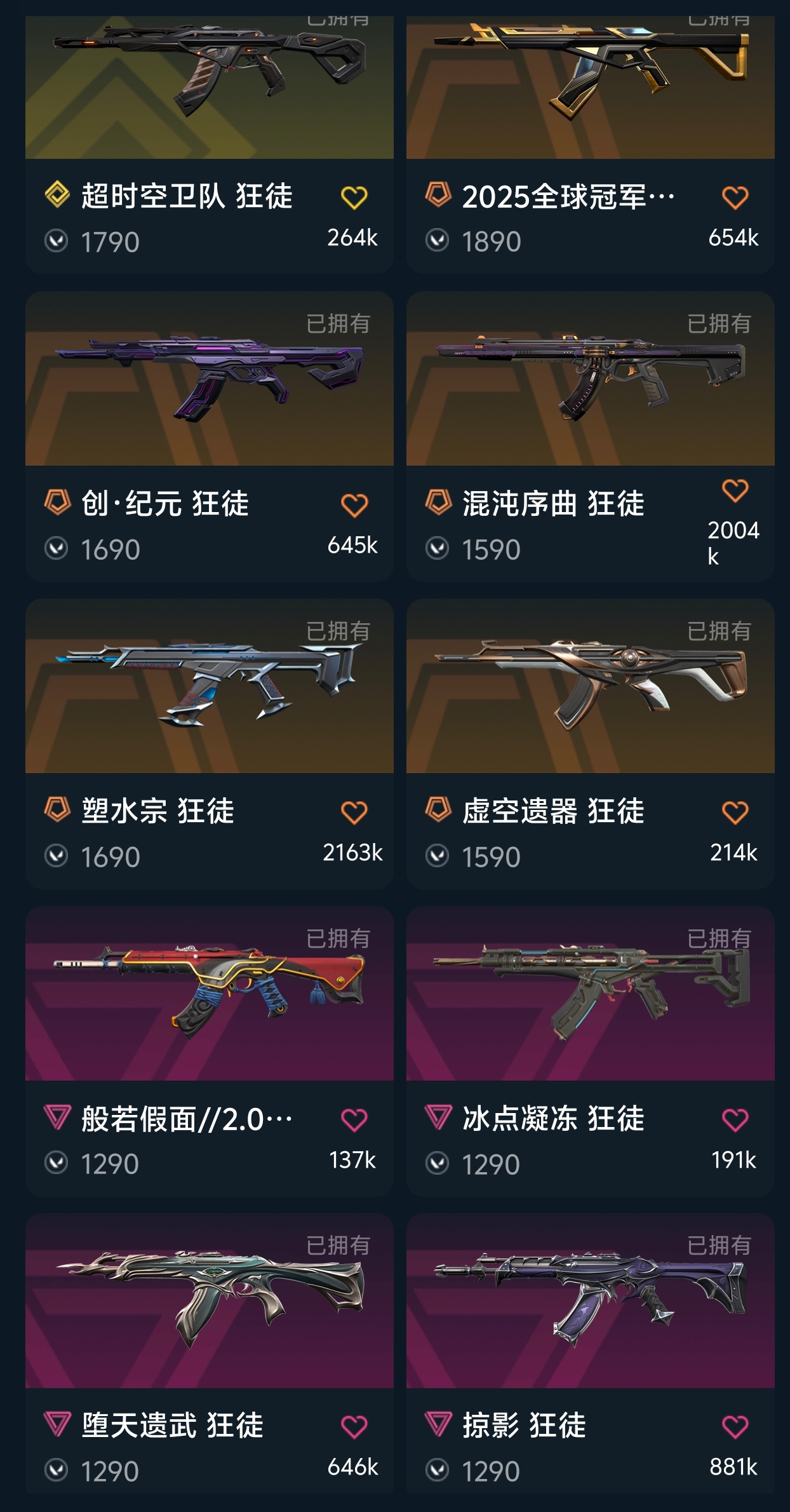View the 冰点凝冻 狂徒 skin
The image size is (790, 1512).
(591, 1051)
